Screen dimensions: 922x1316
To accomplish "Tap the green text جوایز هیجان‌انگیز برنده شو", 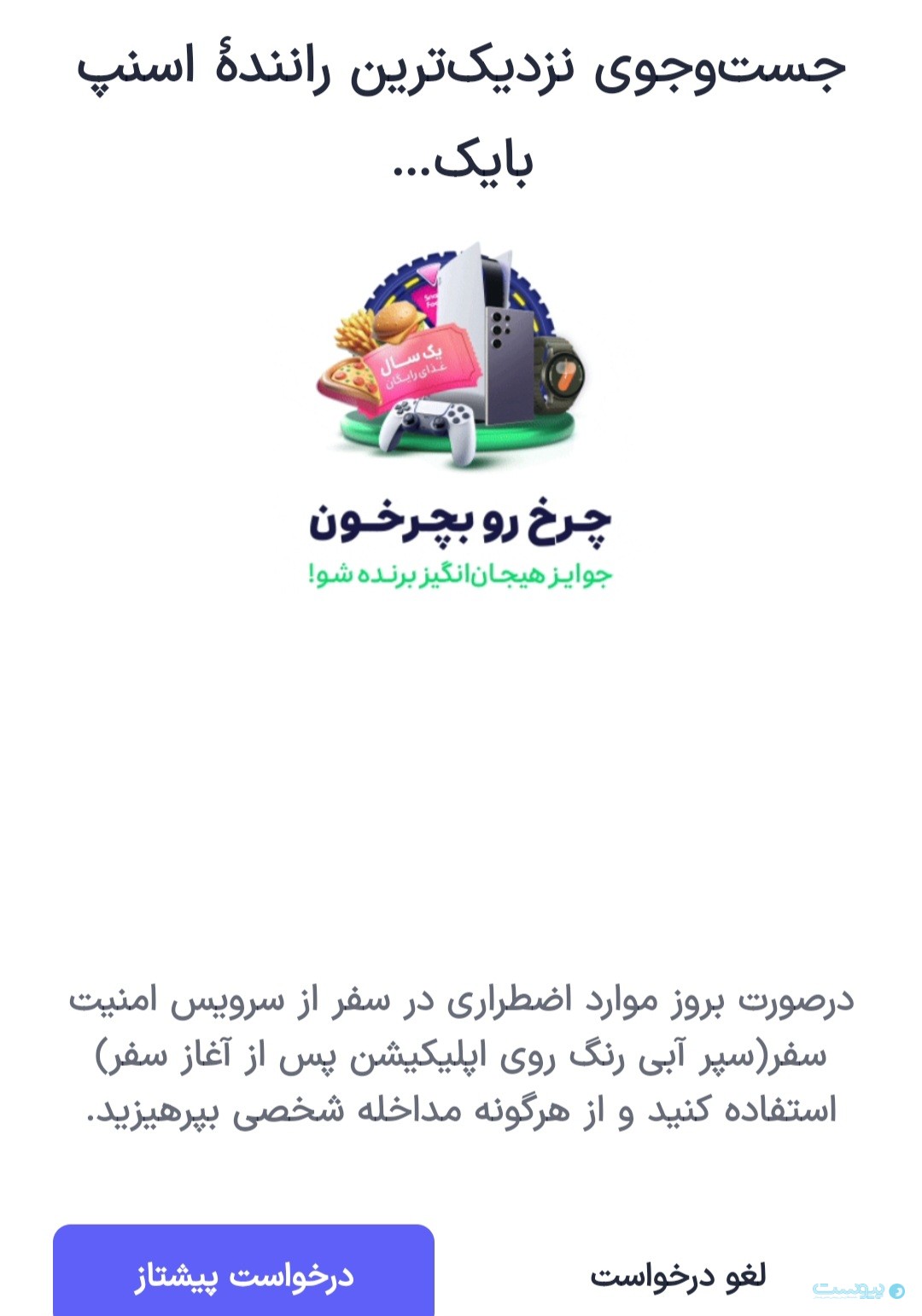I will pyautogui.click(x=461, y=577).
